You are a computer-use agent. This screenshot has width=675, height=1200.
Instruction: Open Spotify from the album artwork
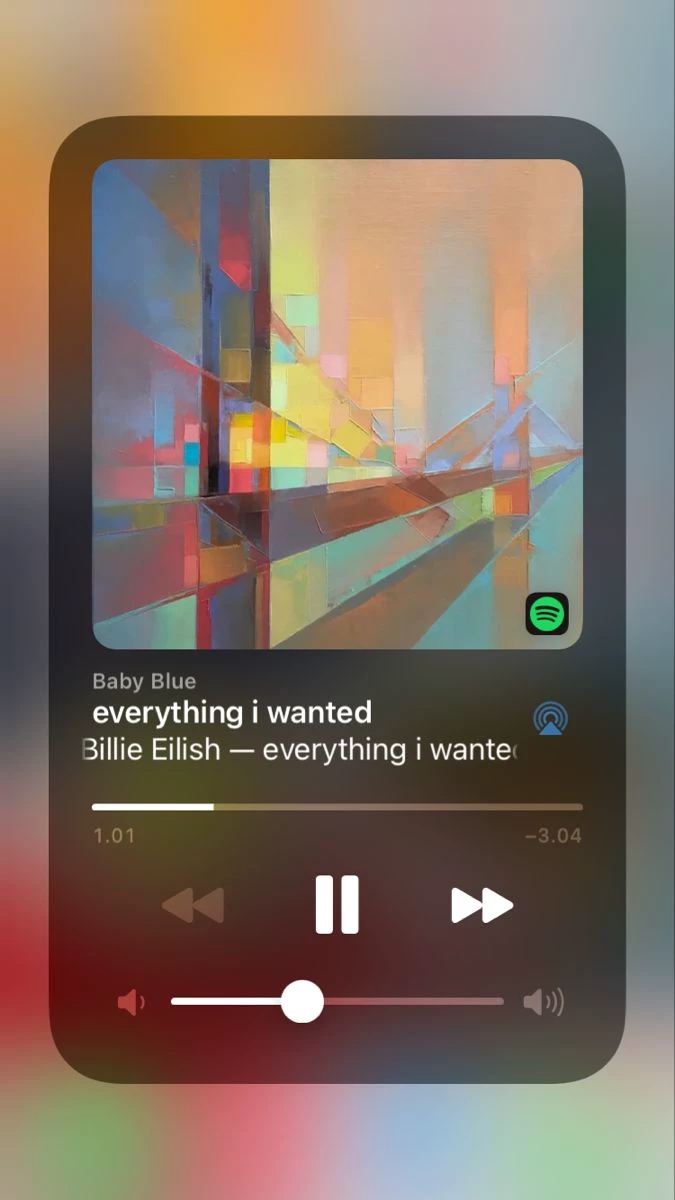click(x=546, y=613)
